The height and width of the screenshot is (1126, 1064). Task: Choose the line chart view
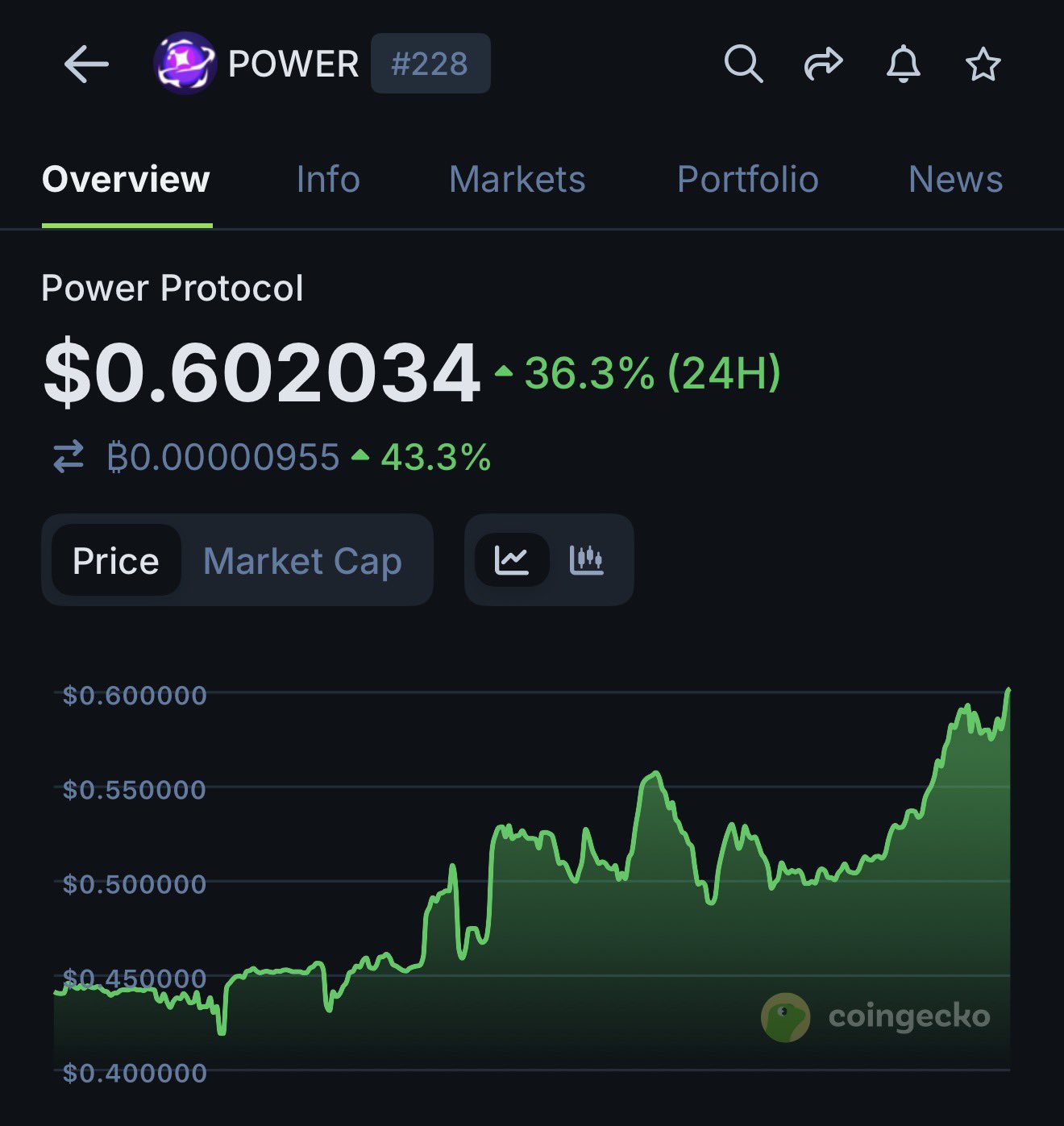(512, 559)
